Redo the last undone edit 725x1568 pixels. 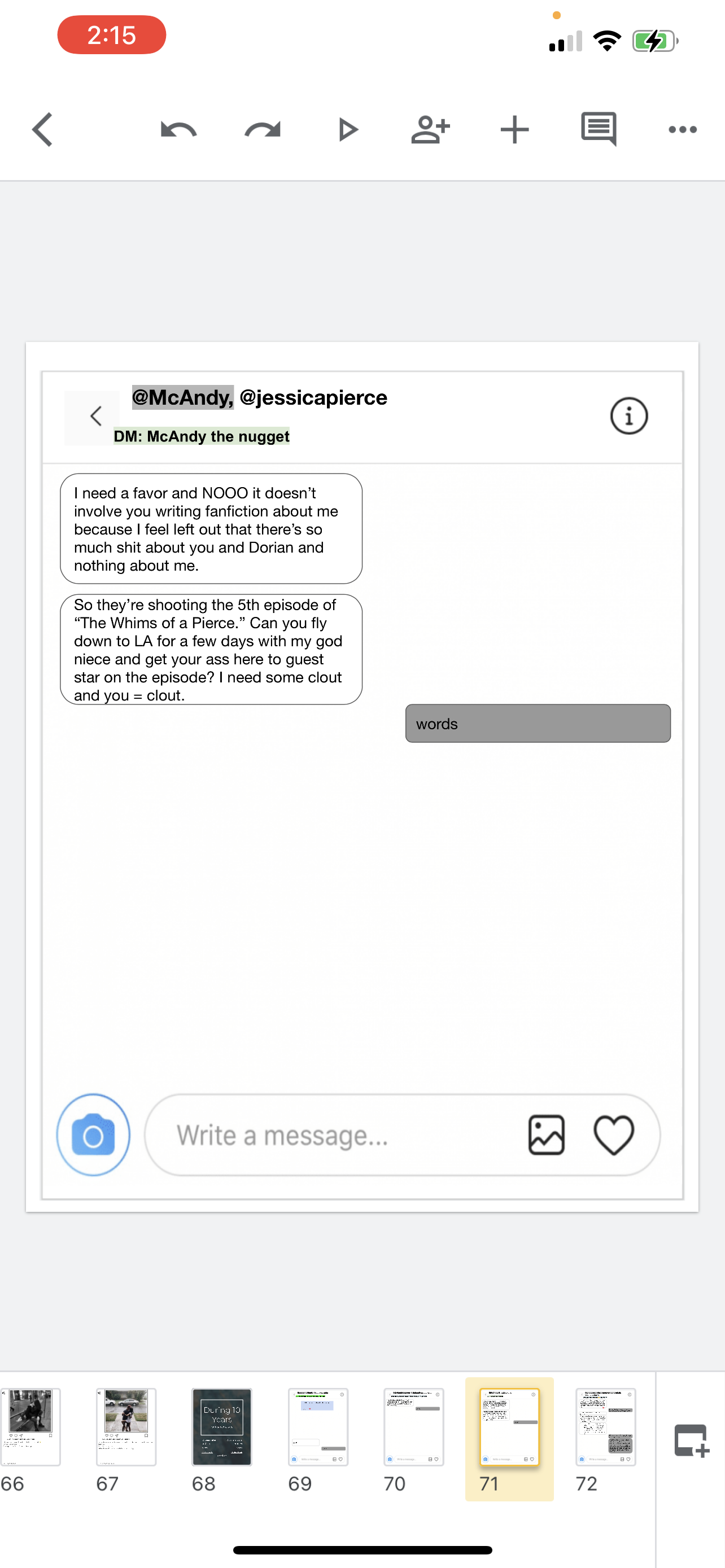coord(263,130)
